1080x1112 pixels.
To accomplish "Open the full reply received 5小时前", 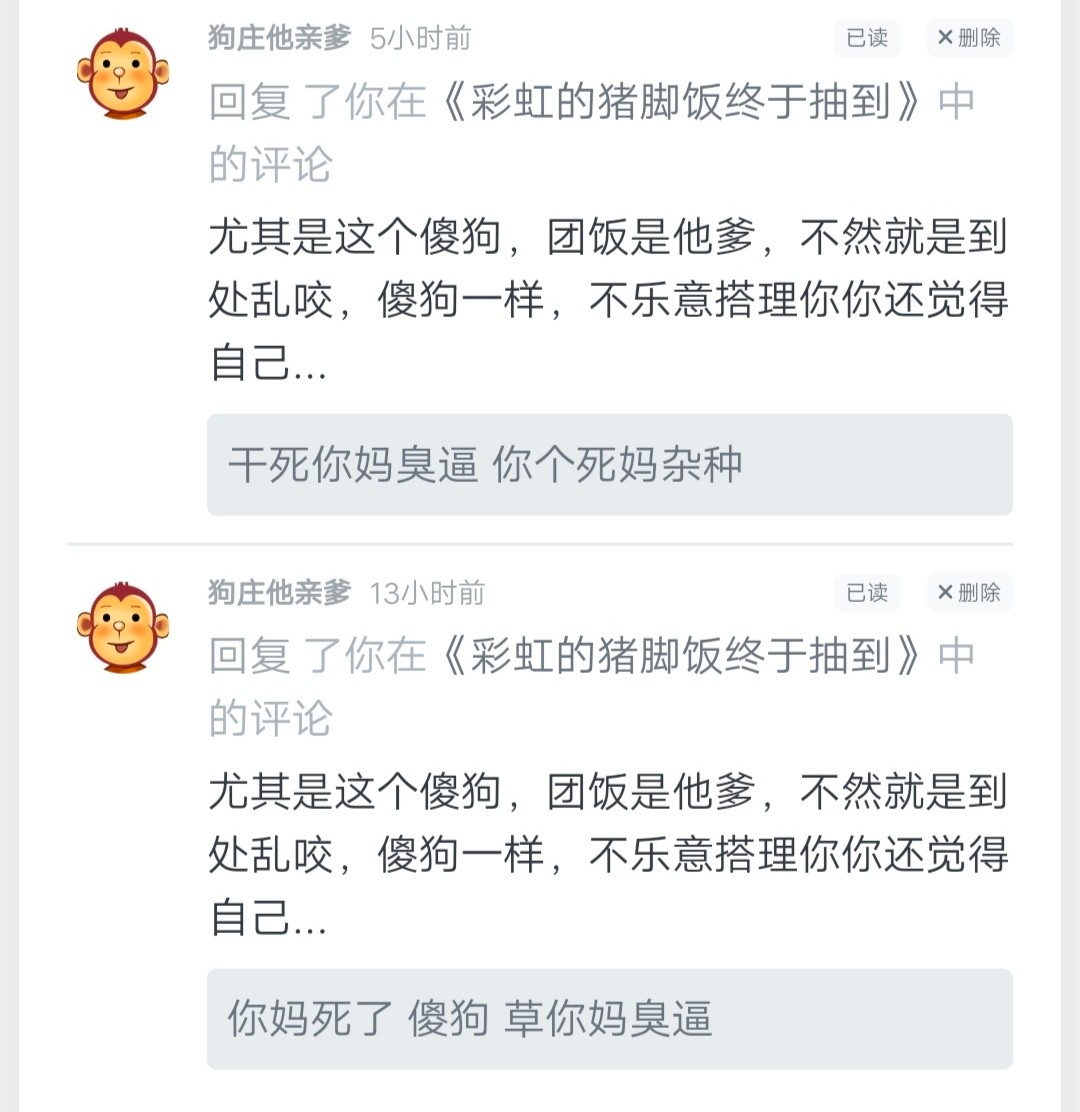I will 608,301.
